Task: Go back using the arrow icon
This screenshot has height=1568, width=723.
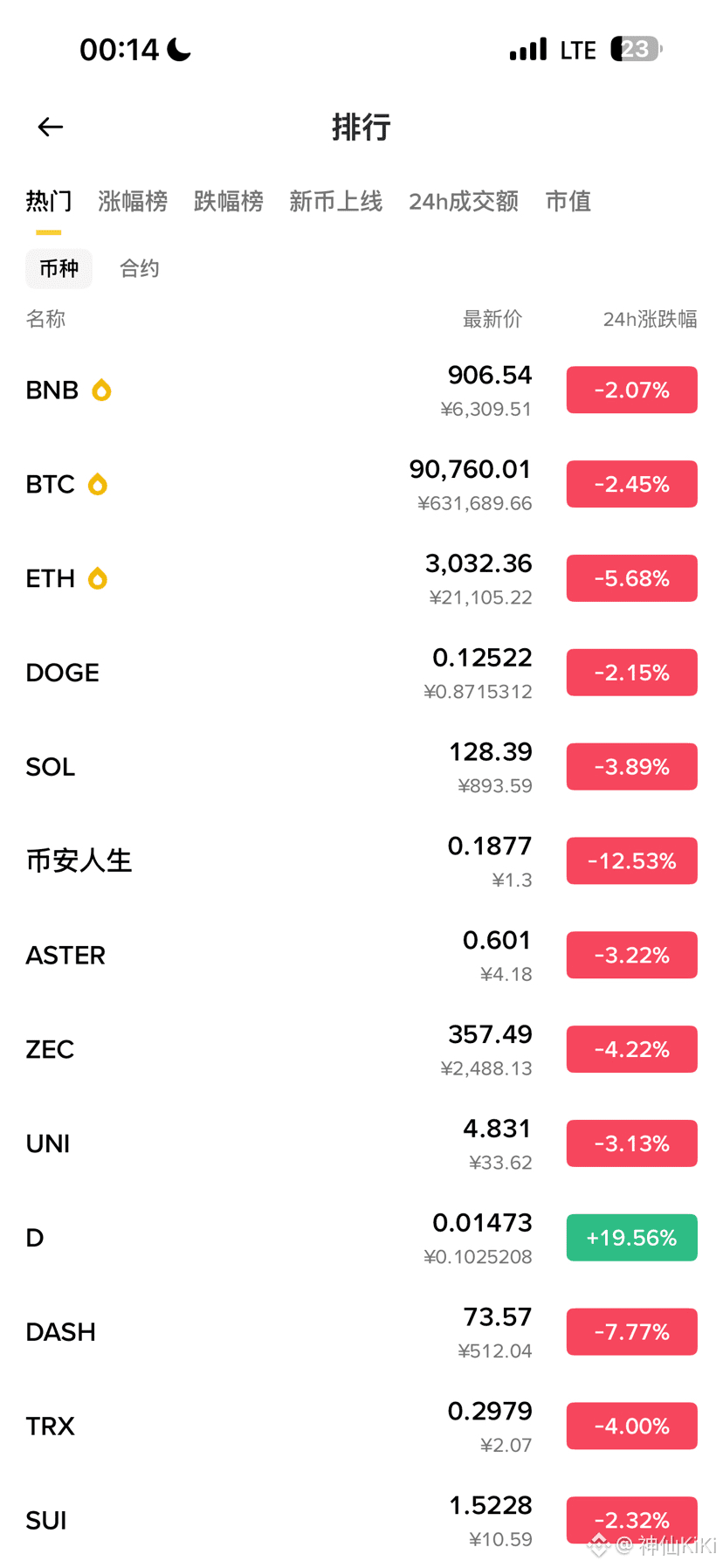Action: (x=51, y=128)
